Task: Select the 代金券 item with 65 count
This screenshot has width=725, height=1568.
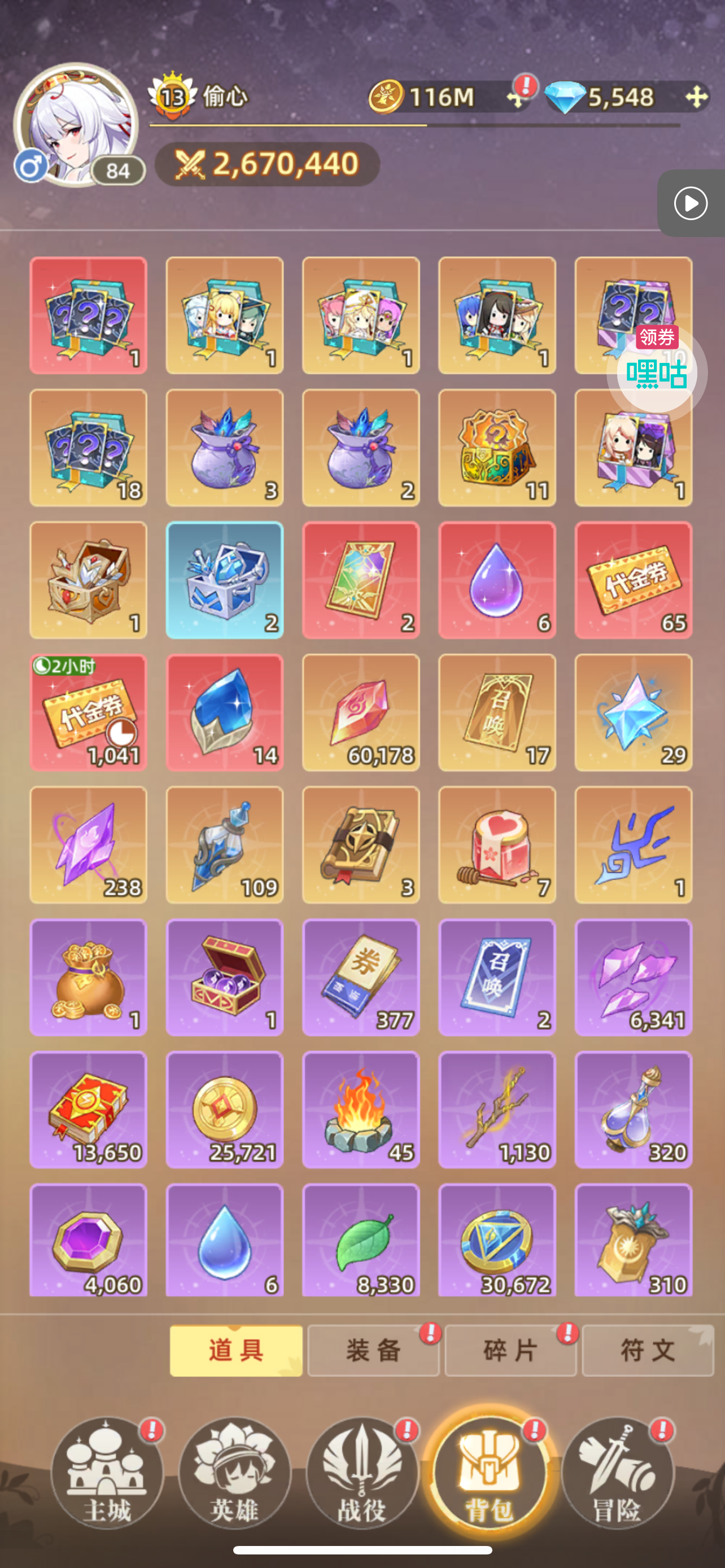Action: pos(633,580)
